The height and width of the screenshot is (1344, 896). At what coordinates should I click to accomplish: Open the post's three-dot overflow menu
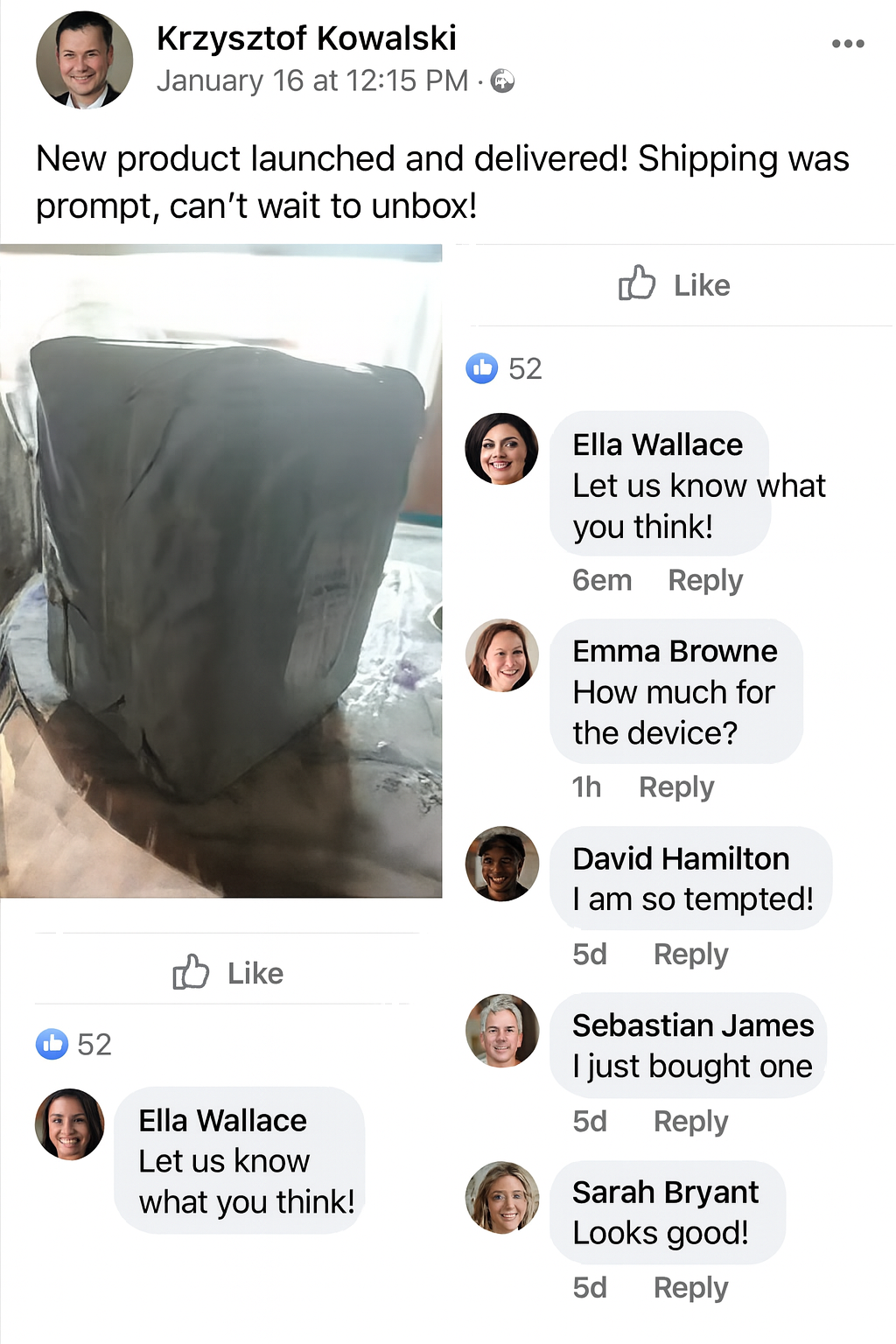(847, 44)
